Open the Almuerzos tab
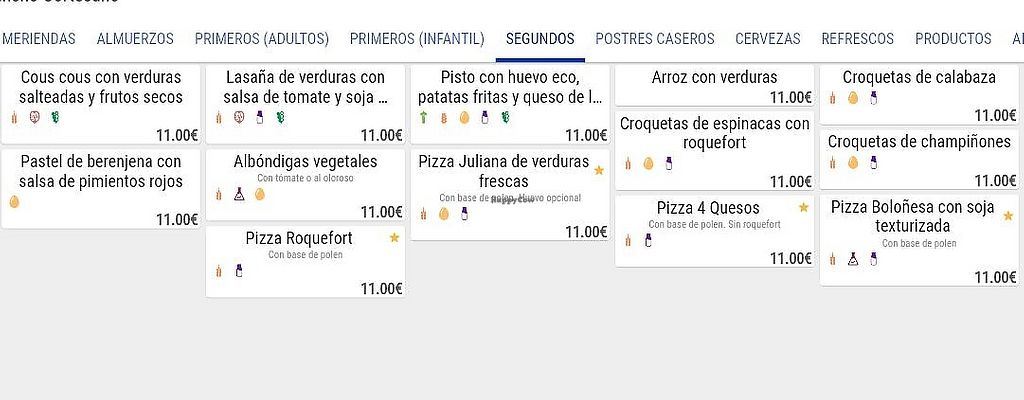Screen dimensions: 1024x400 135,39
